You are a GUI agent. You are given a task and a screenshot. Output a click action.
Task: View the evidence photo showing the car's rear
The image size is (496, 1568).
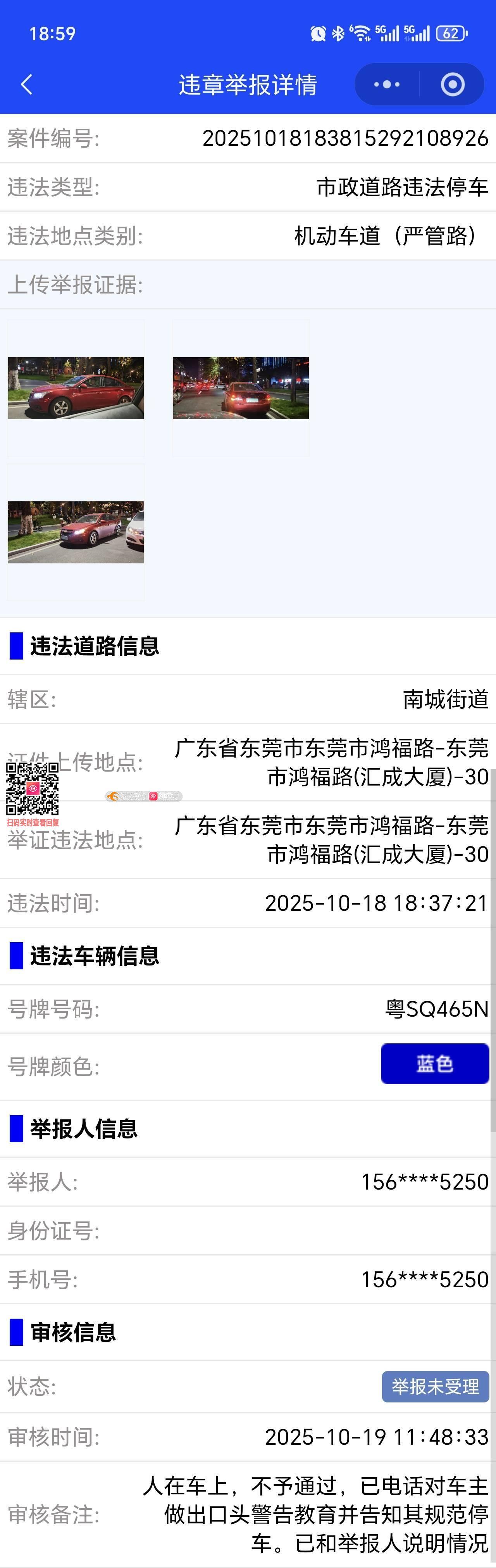coord(241,388)
